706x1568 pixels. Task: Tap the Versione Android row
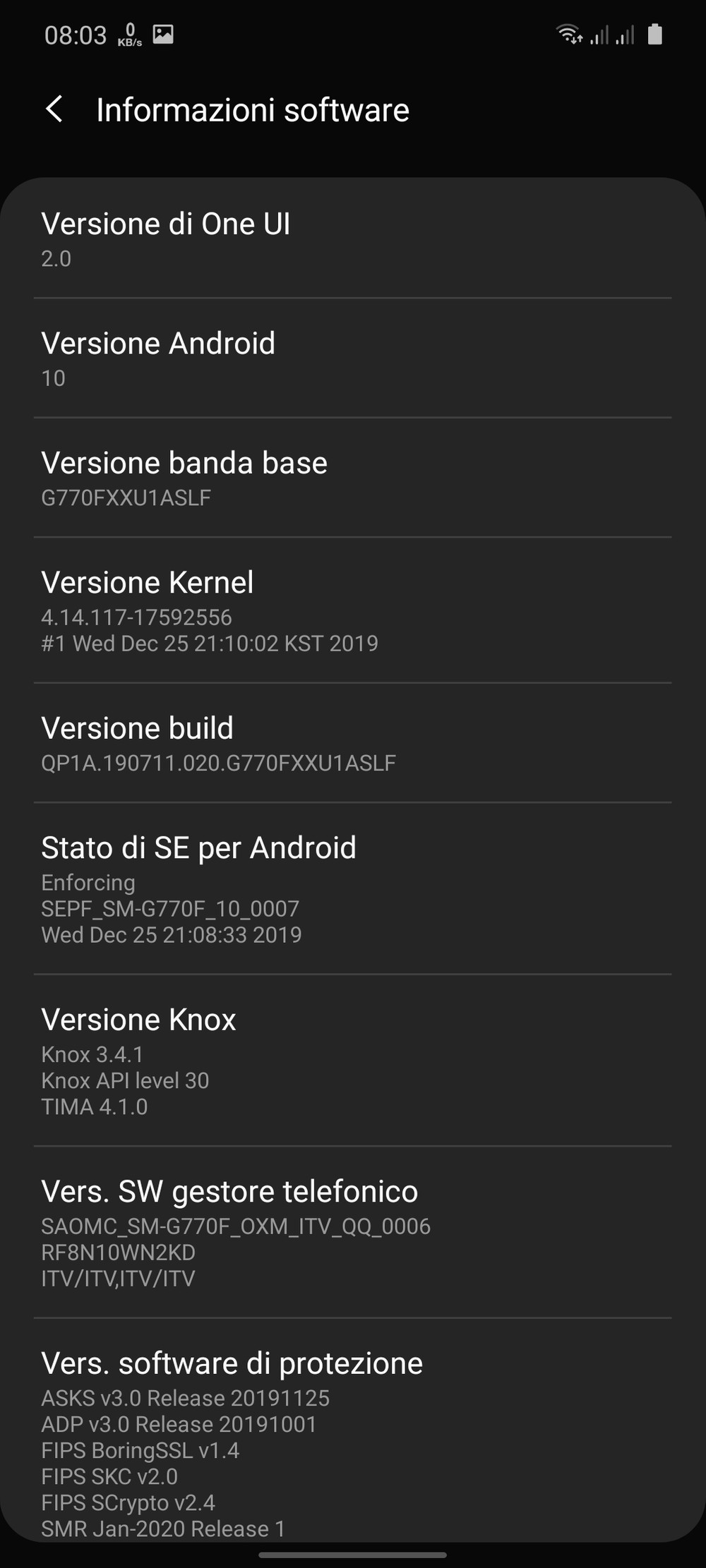pos(353,358)
